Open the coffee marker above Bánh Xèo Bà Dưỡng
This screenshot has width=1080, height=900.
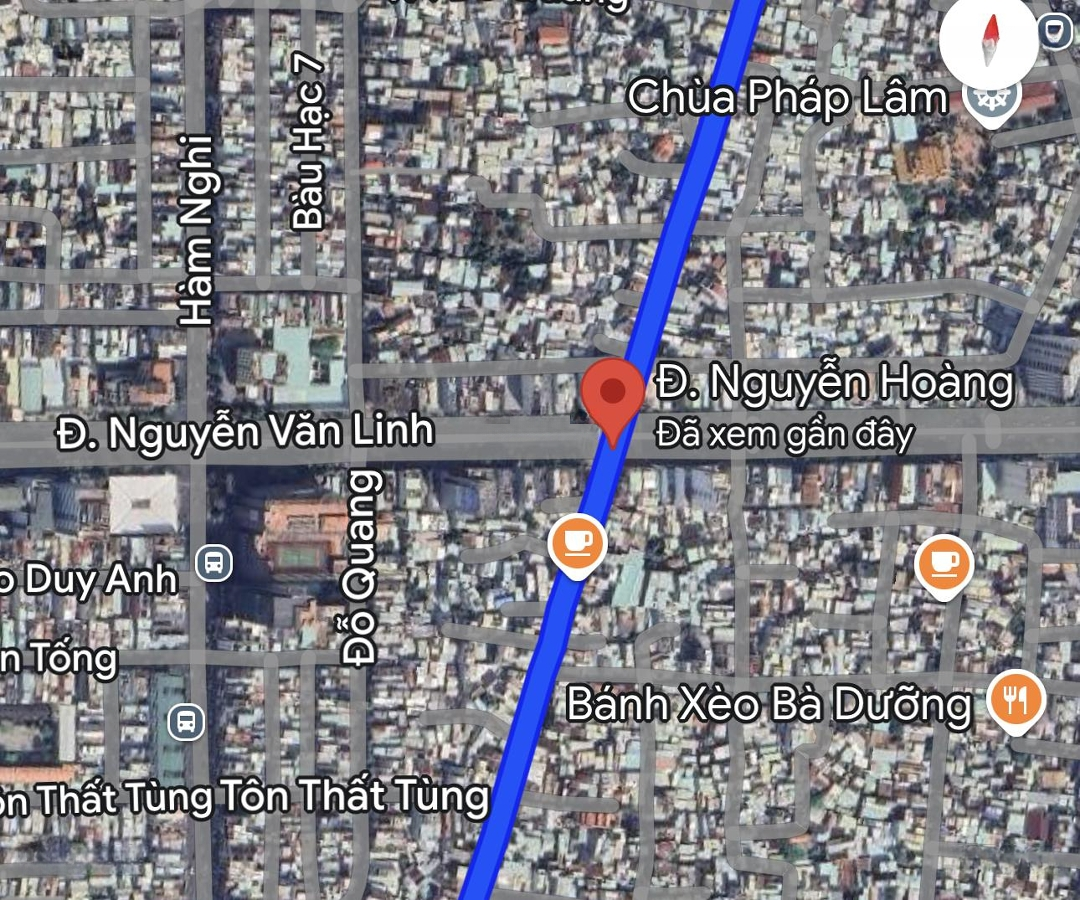pyautogui.click(x=944, y=564)
